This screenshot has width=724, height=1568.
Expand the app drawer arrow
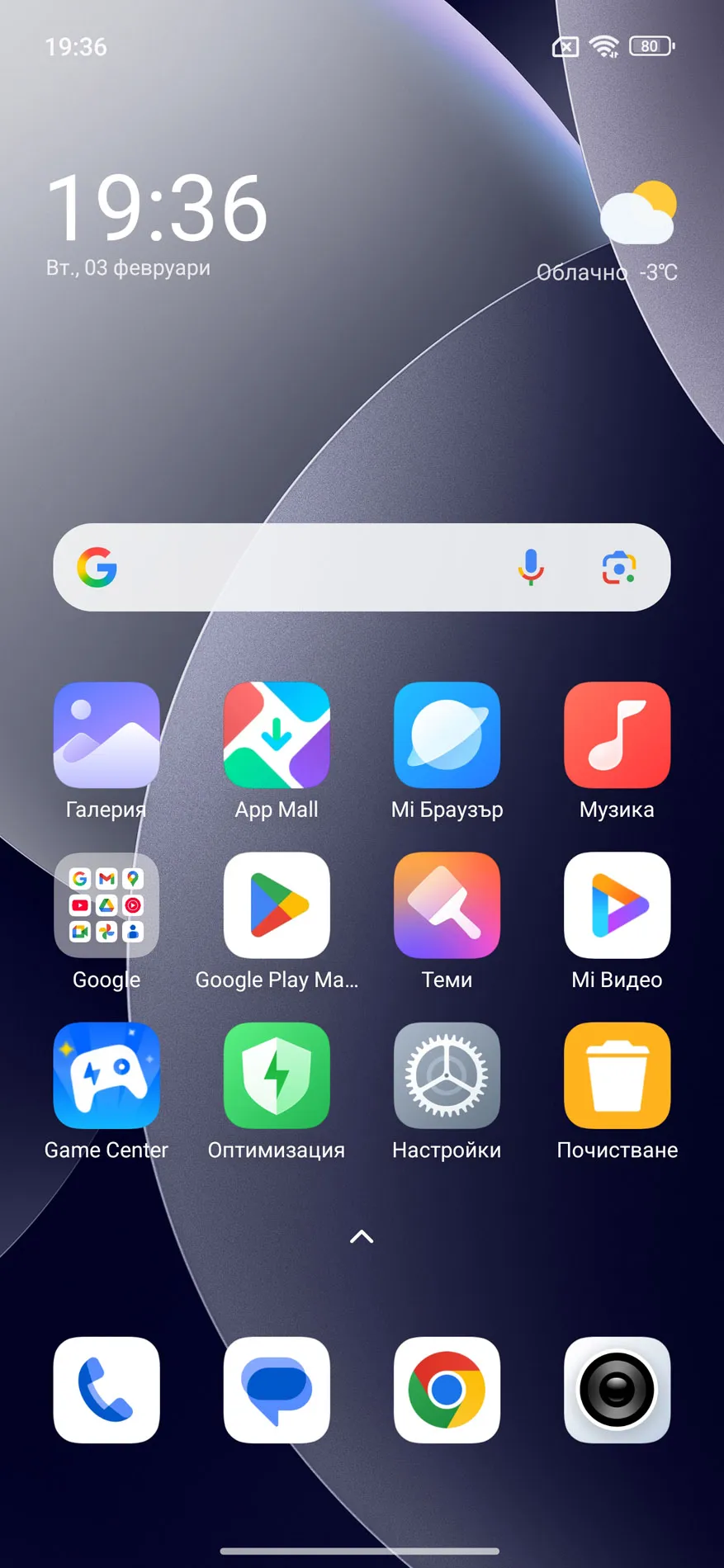pyautogui.click(x=362, y=1236)
